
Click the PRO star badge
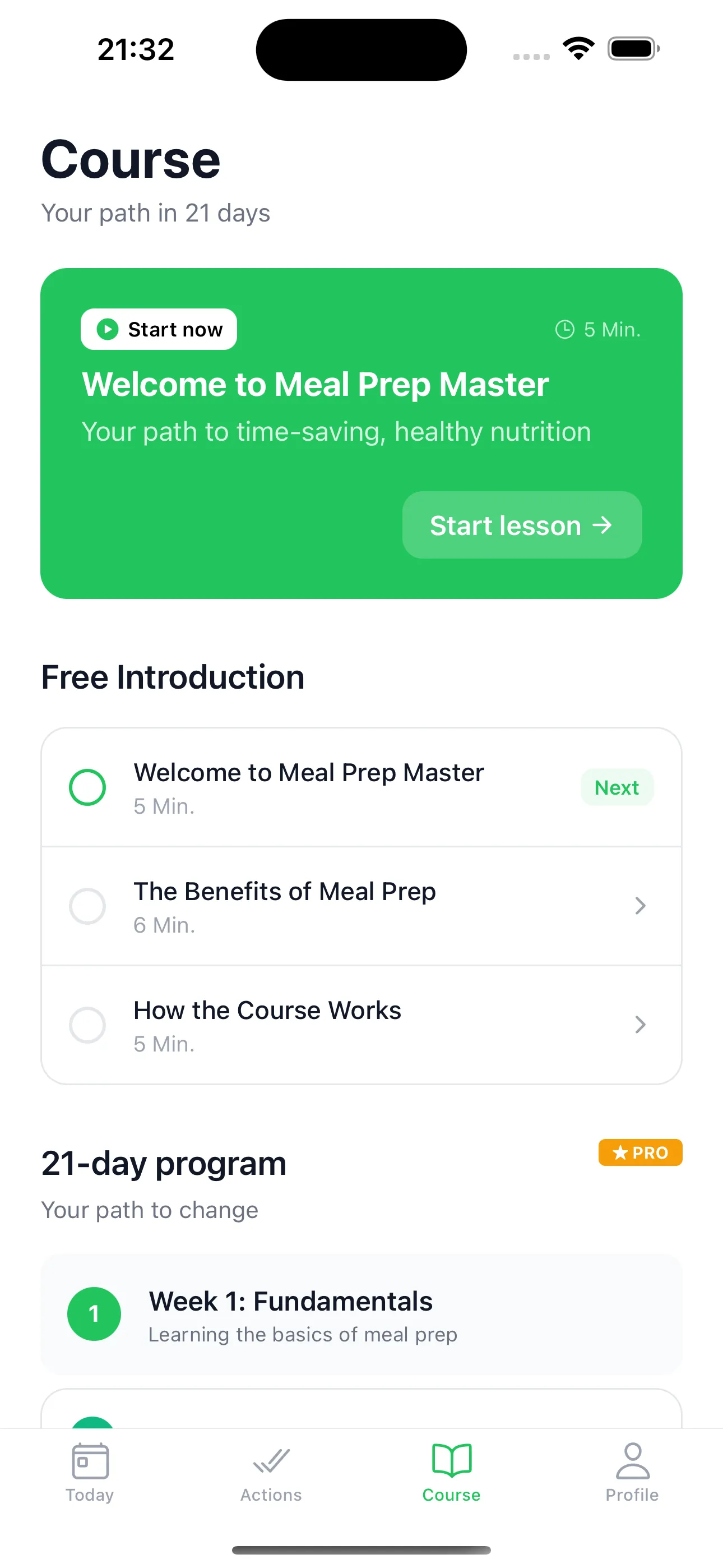(x=639, y=1152)
